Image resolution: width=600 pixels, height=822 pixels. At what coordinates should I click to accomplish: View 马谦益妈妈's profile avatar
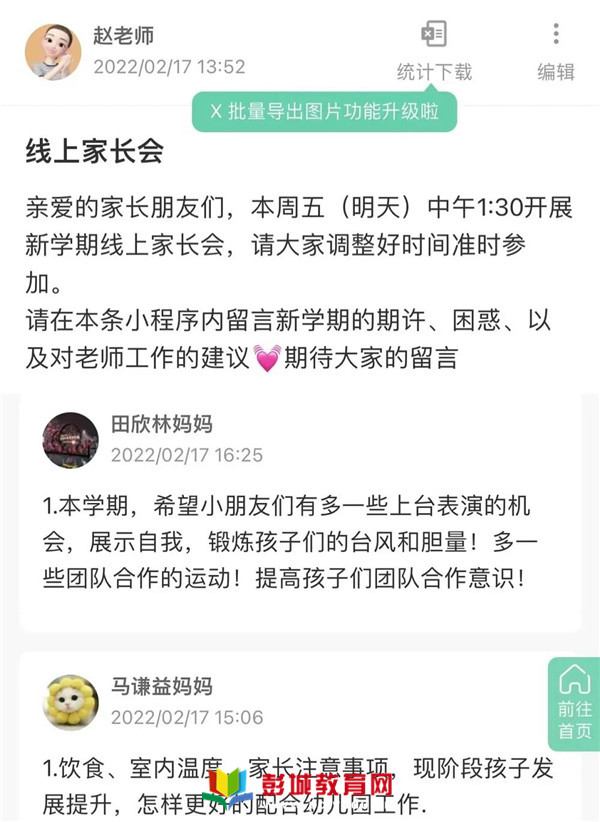pyautogui.click(x=70, y=702)
